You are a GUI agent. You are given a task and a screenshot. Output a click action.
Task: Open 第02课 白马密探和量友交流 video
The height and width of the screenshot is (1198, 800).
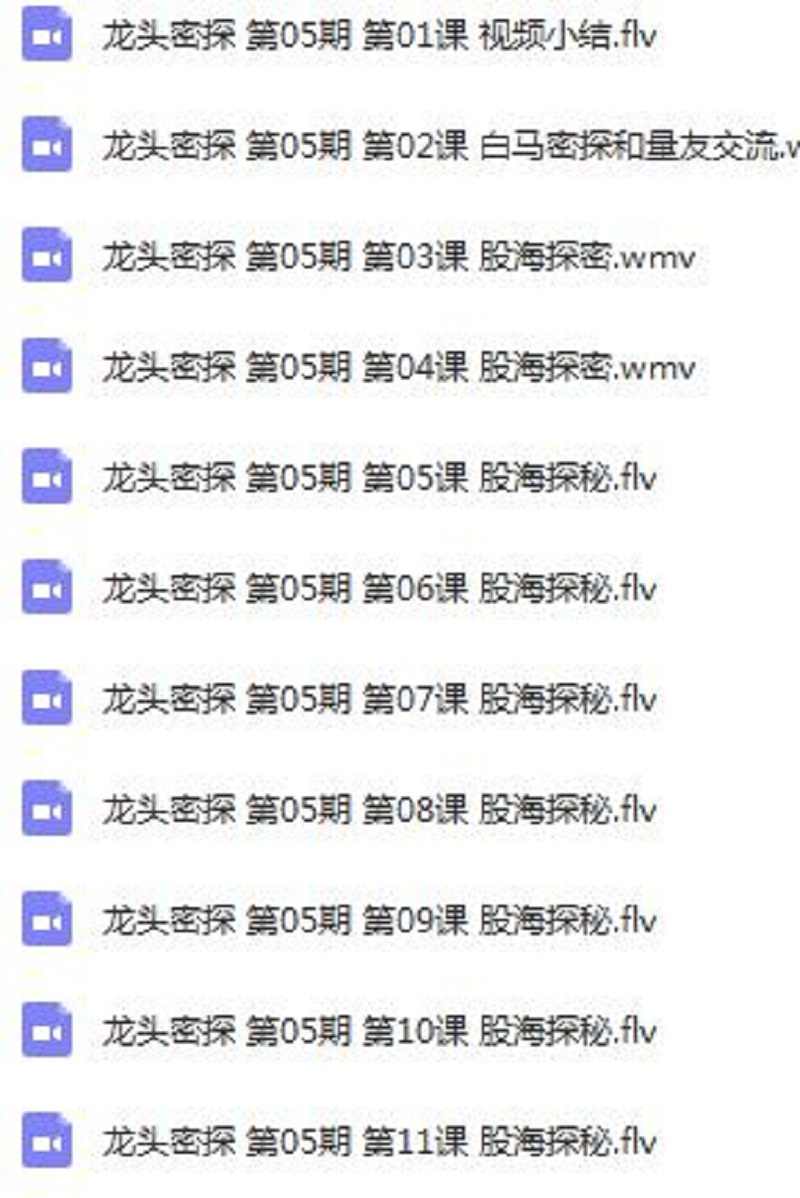click(x=440, y=147)
